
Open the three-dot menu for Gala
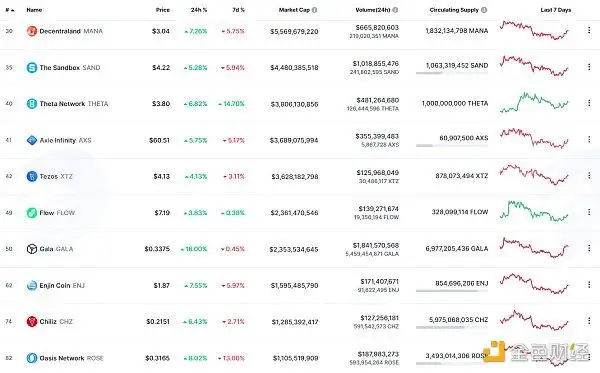tap(589, 248)
